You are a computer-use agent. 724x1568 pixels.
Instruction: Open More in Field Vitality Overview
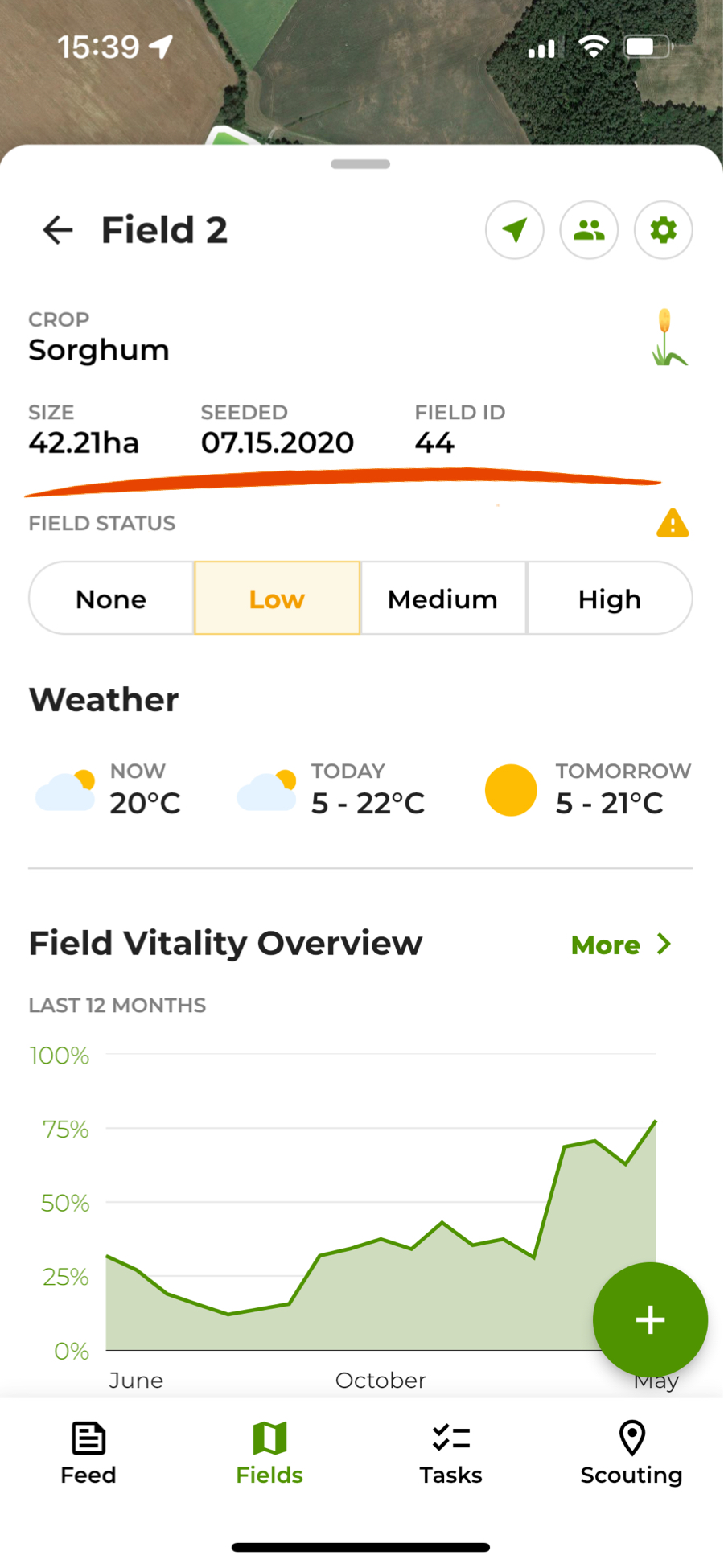pos(620,945)
